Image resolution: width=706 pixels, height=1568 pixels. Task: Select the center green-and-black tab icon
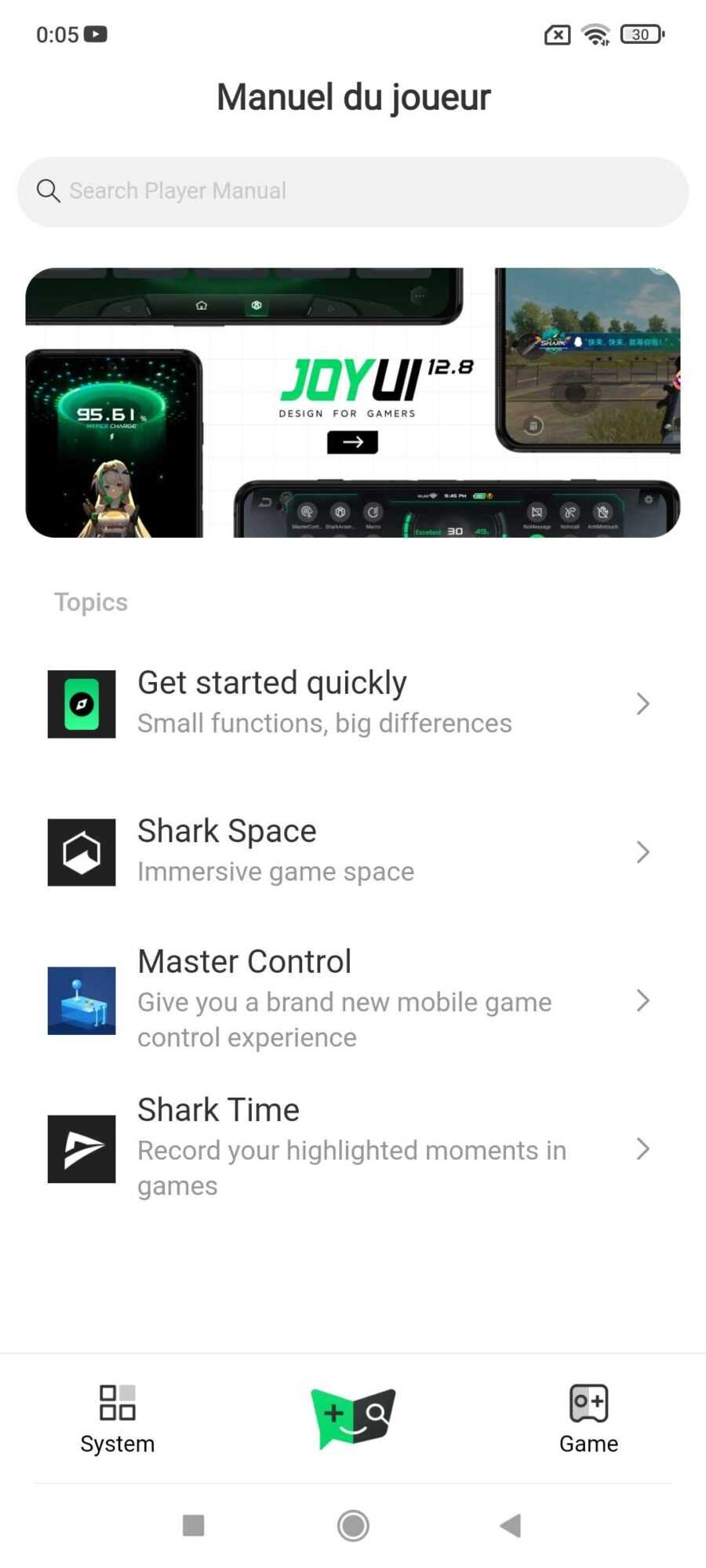click(353, 1417)
